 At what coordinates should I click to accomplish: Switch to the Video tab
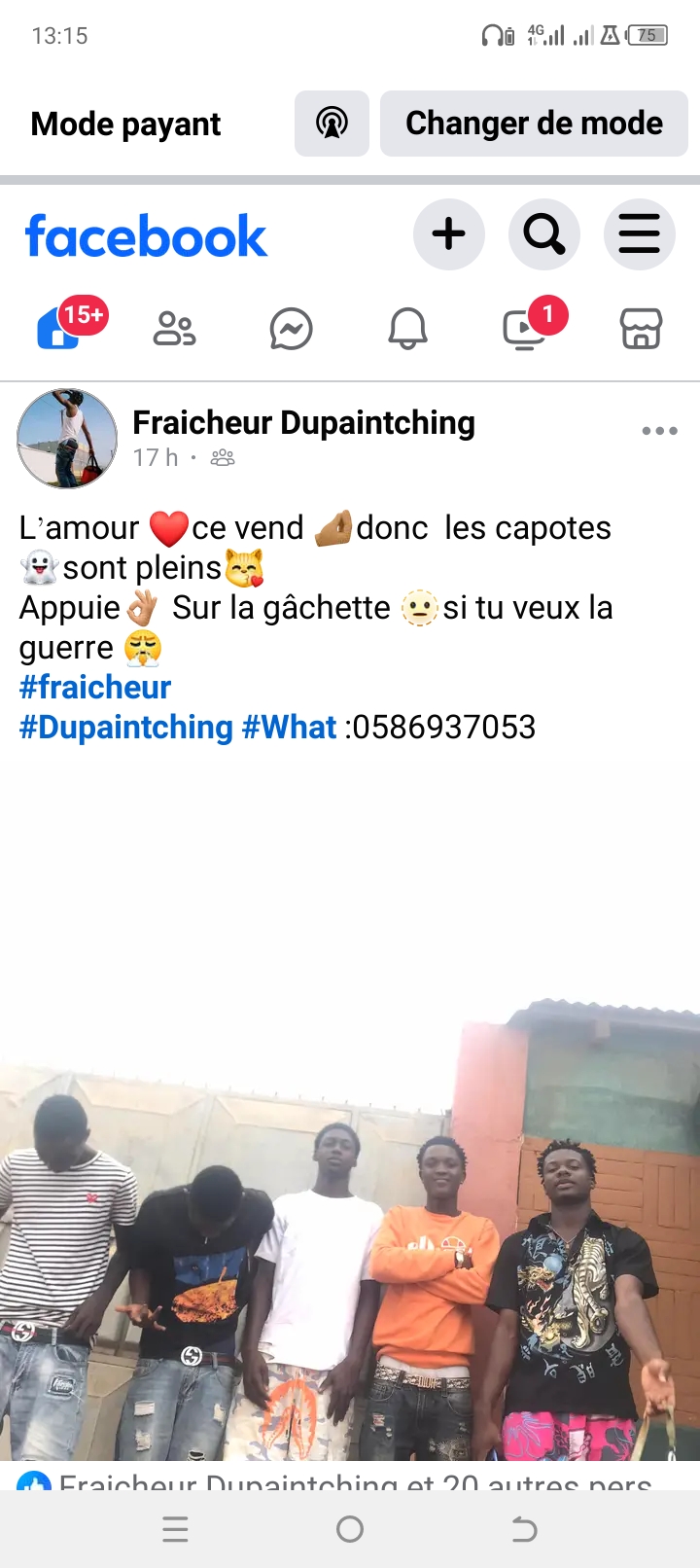click(x=524, y=329)
